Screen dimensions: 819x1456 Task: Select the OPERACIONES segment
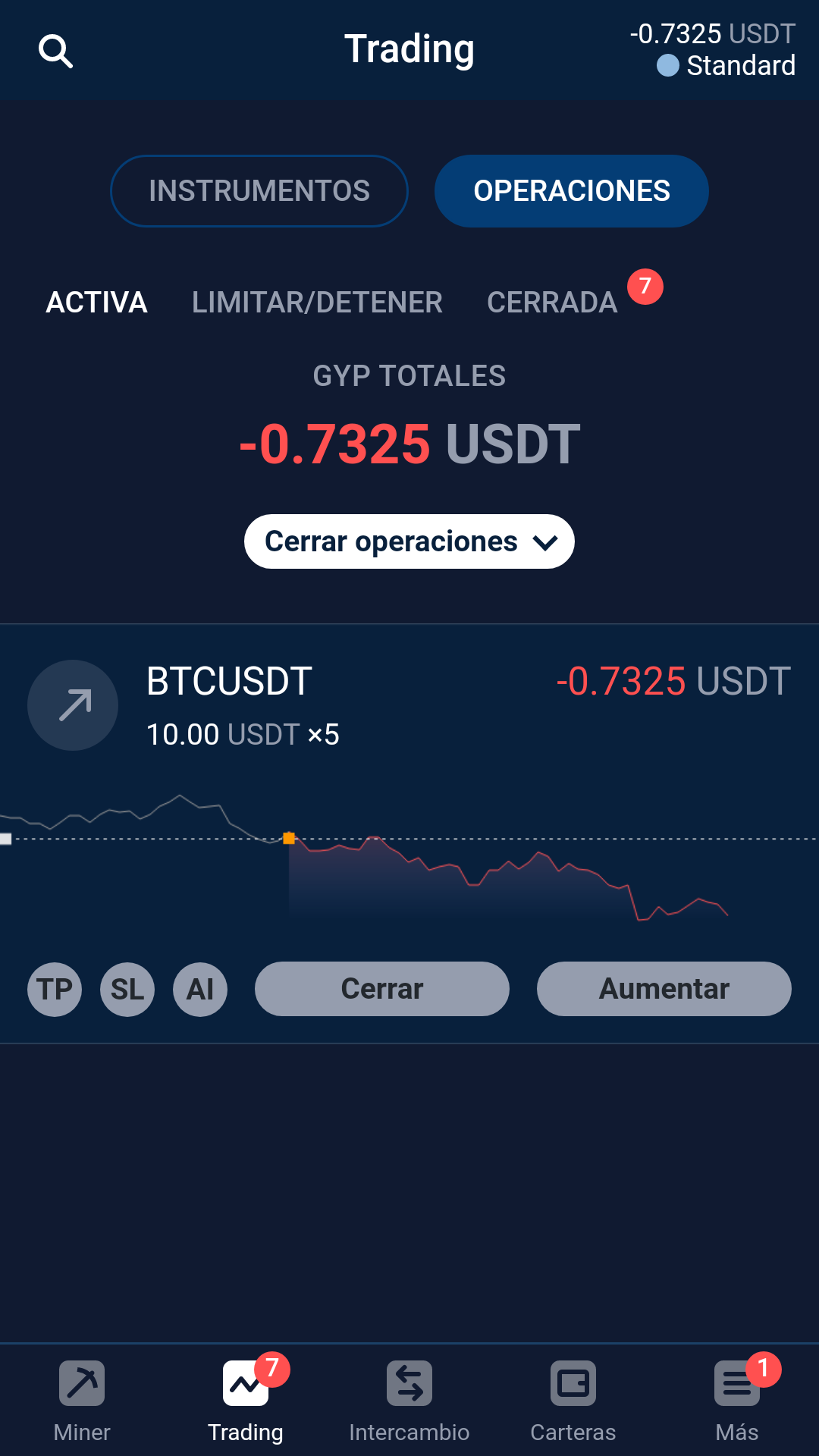(x=572, y=191)
